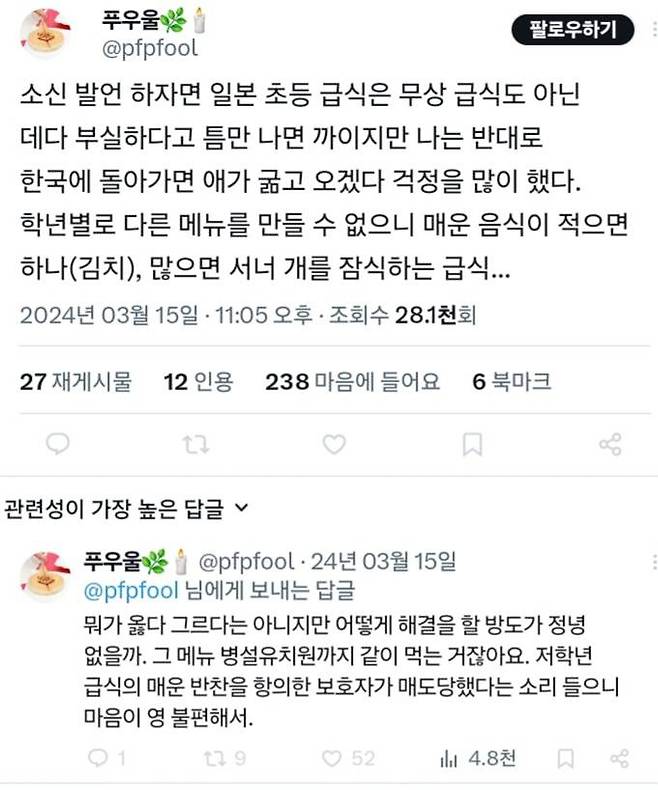Bookmark the main post
The width and height of the screenshot is (658, 790).
pyautogui.click(x=472, y=444)
